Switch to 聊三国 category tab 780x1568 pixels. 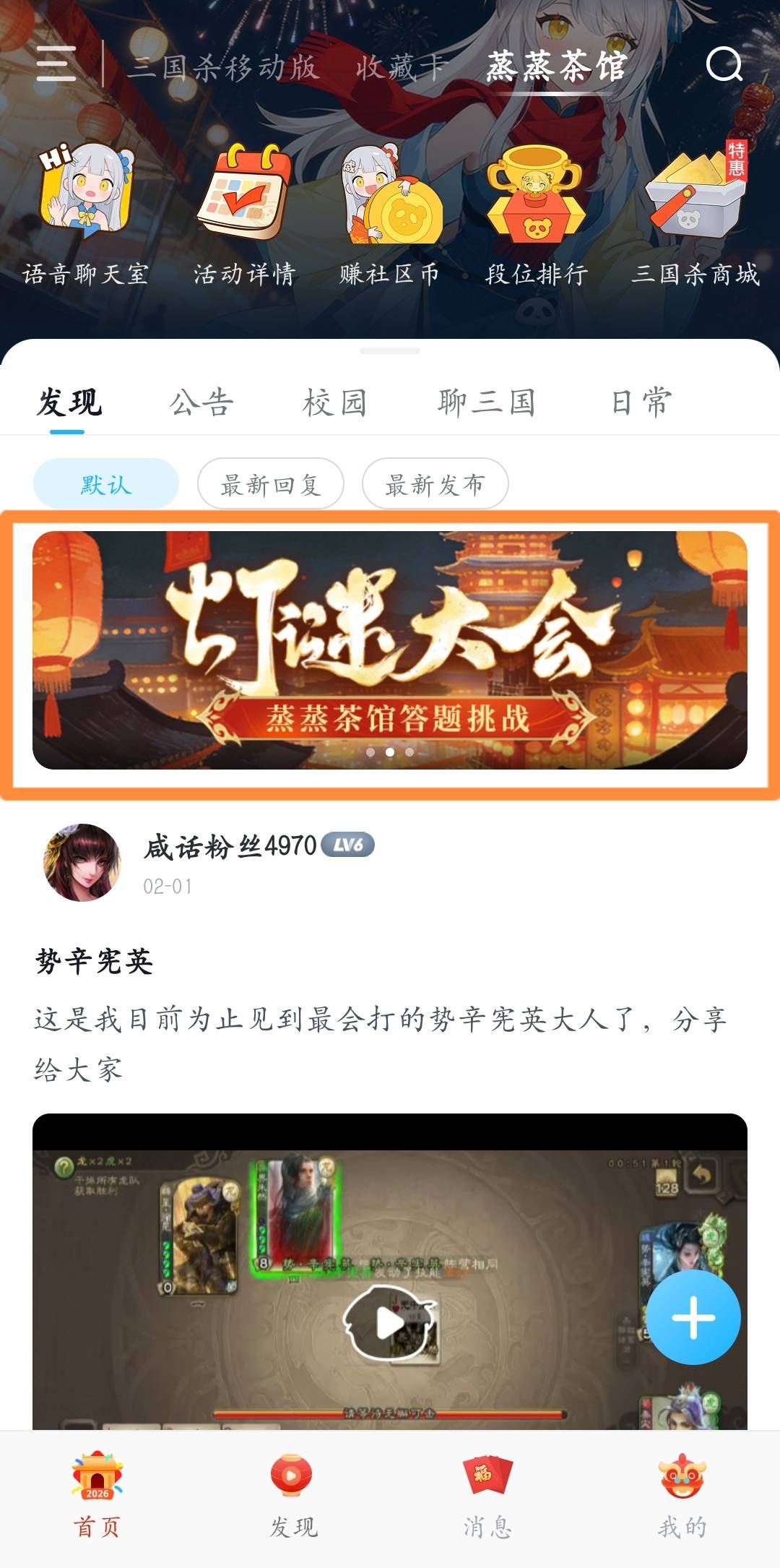coord(486,402)
